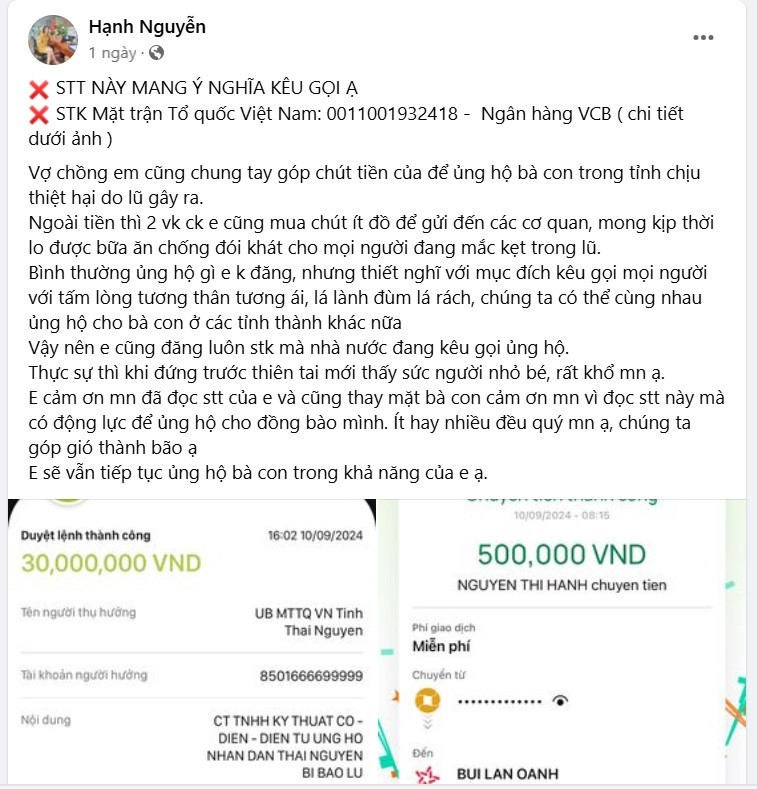Open the 30,000,000 VND transfer photo

click(x=191, y=640)
